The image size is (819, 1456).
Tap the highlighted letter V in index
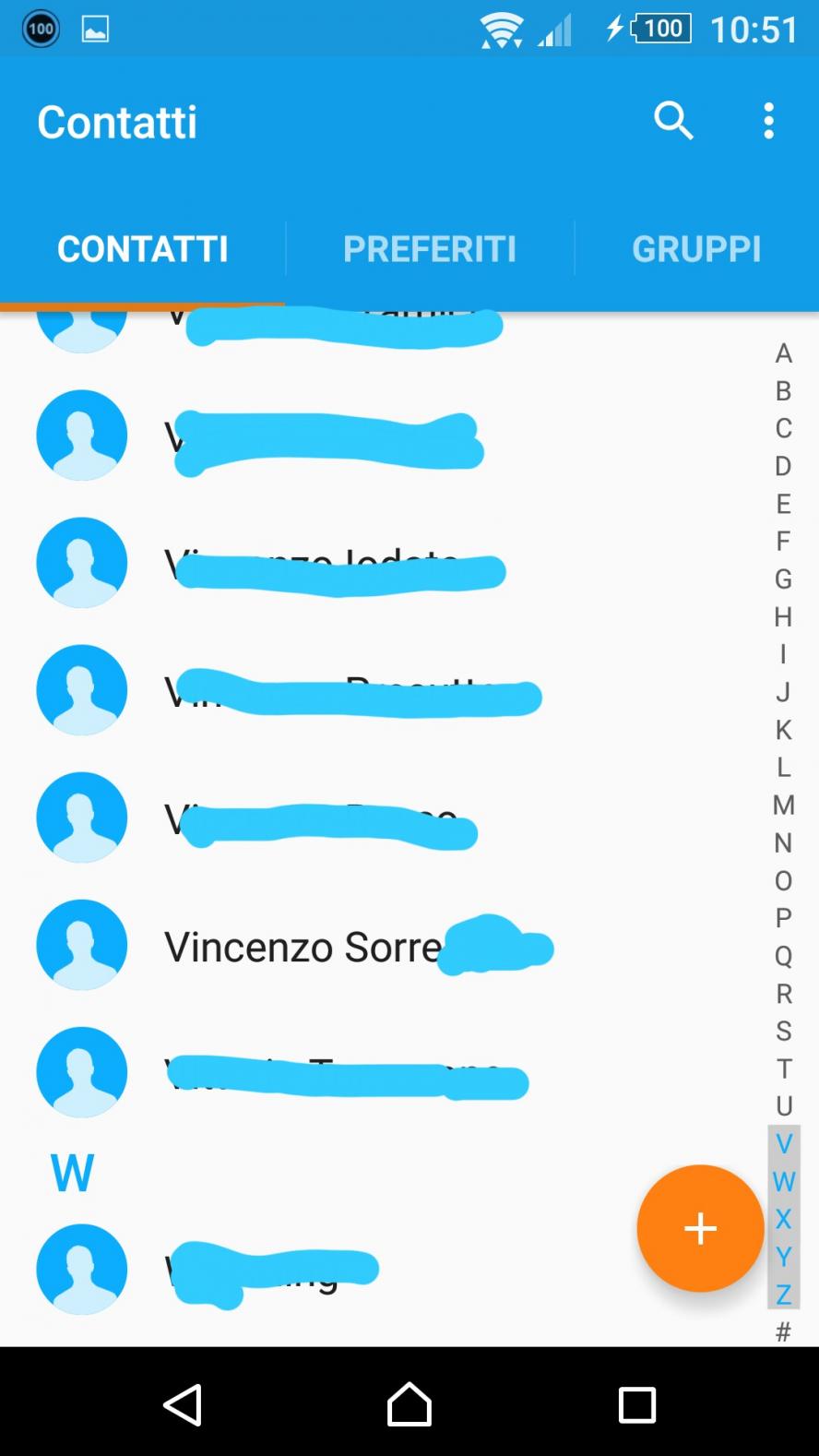pos(783,1143)
